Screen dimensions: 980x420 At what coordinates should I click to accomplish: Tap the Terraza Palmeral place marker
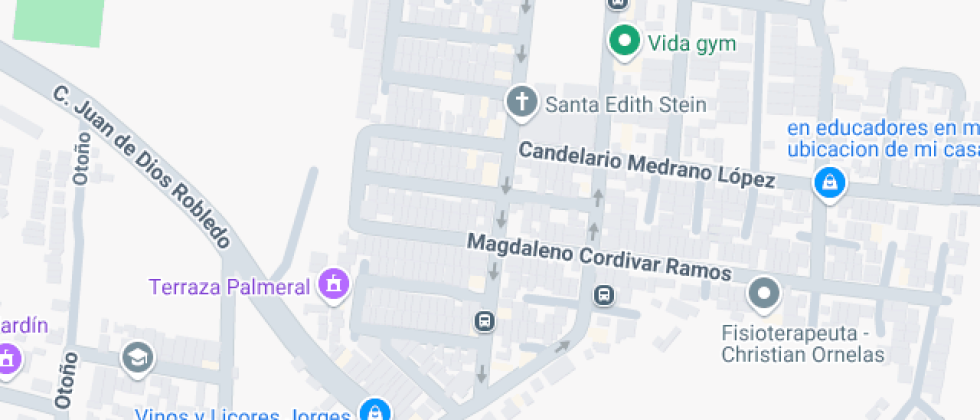(x=333, y=285)
